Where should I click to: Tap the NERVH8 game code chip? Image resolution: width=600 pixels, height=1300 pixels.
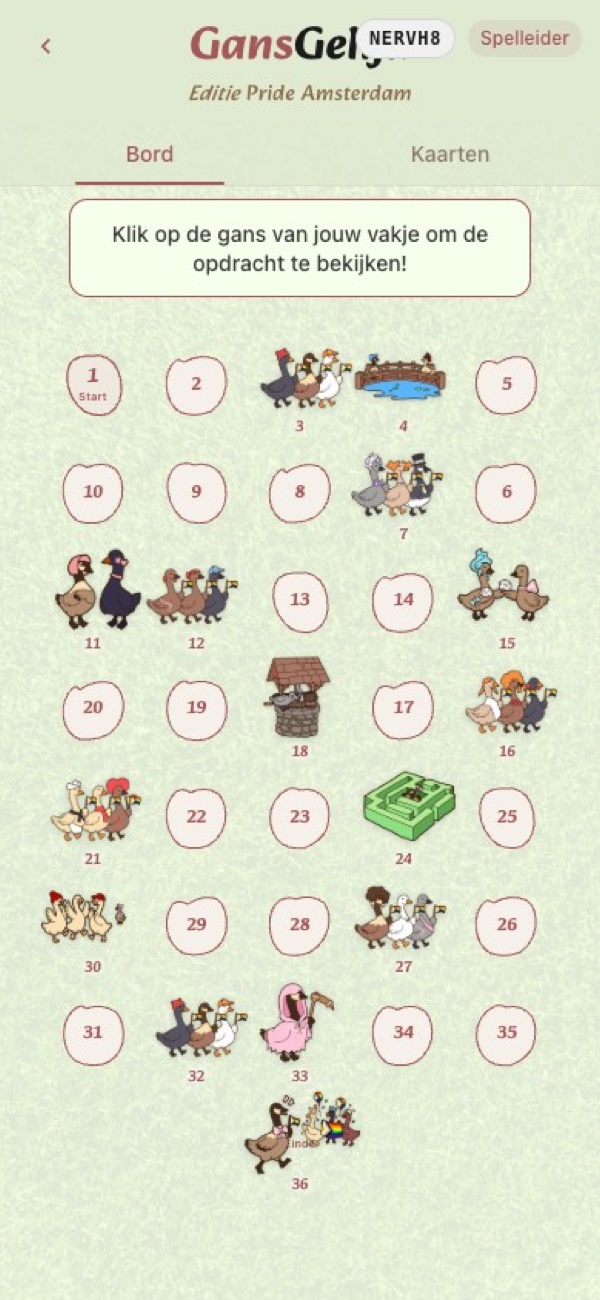click(407, 38)
